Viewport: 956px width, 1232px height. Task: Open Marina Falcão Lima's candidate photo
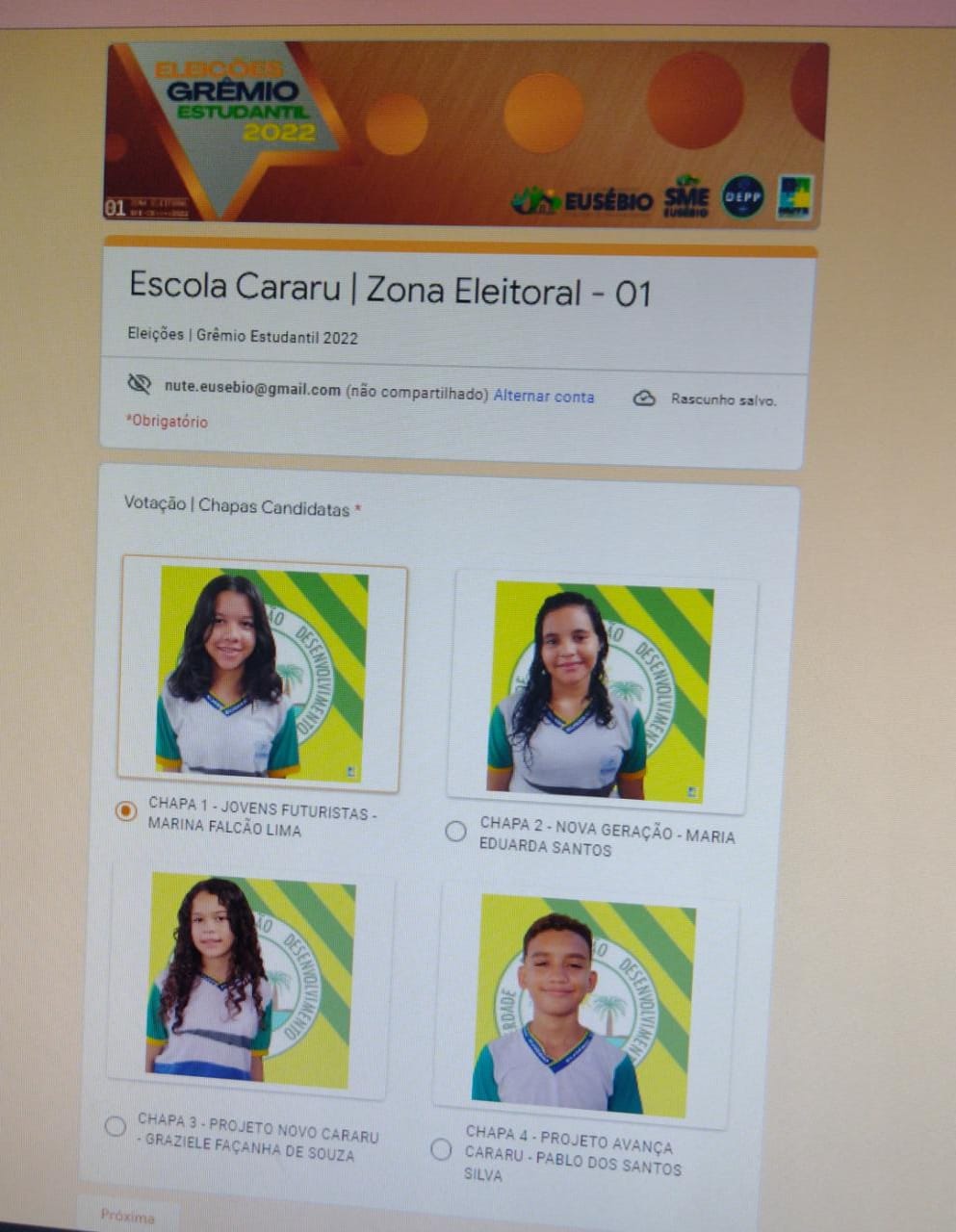(262, 673)
